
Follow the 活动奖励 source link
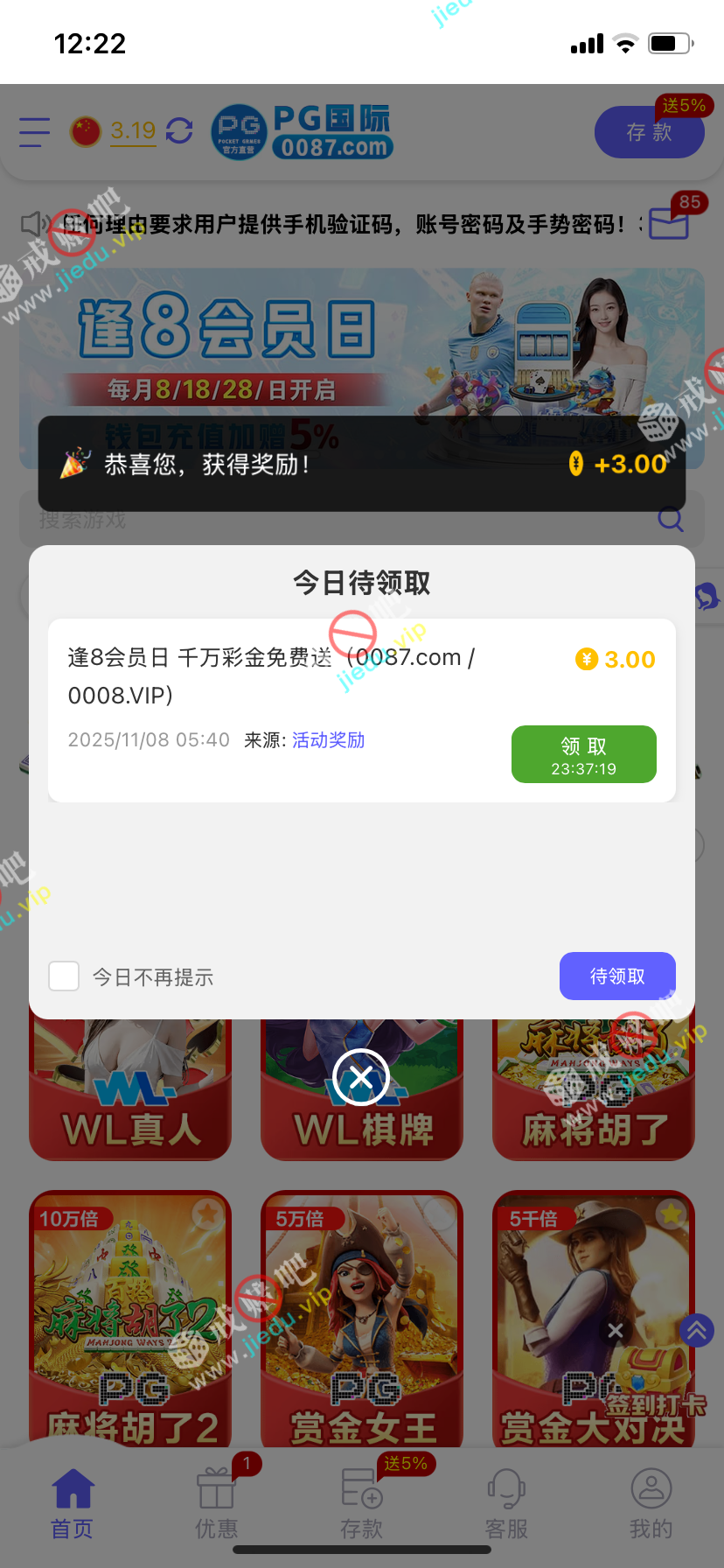tap(328, 740)
